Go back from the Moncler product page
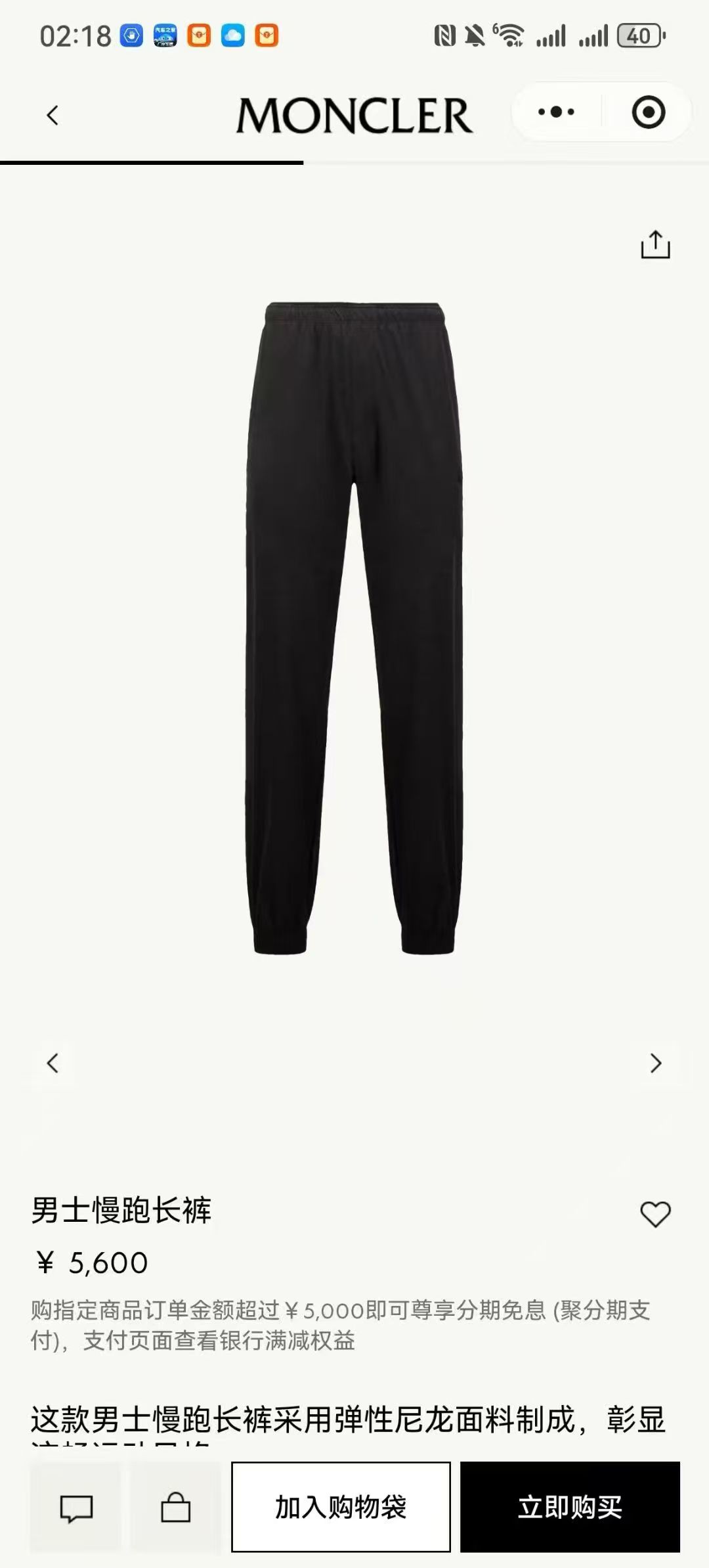 click(x=53, y=116)
